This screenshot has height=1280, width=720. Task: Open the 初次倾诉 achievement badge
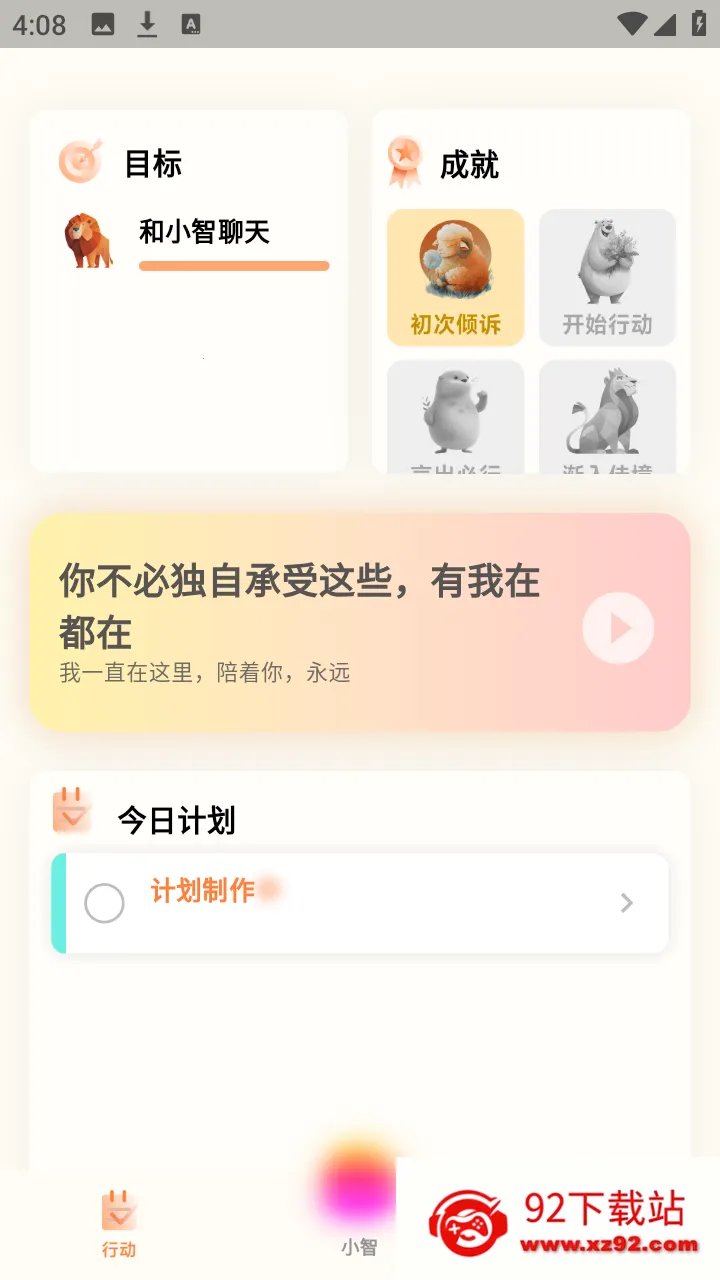click(x=455, y=278)
